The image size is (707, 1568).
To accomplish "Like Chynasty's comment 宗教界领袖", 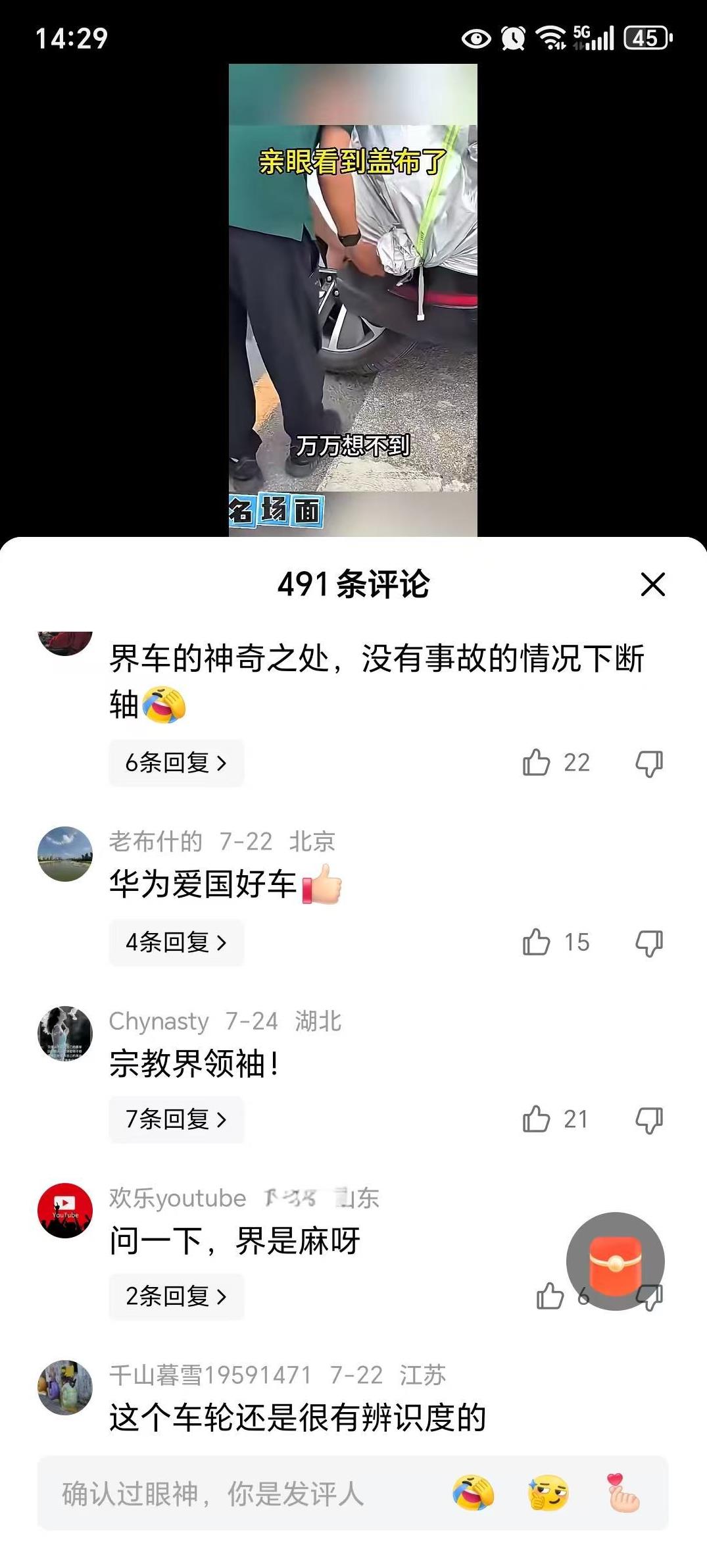I will [x=537, y=1119].
